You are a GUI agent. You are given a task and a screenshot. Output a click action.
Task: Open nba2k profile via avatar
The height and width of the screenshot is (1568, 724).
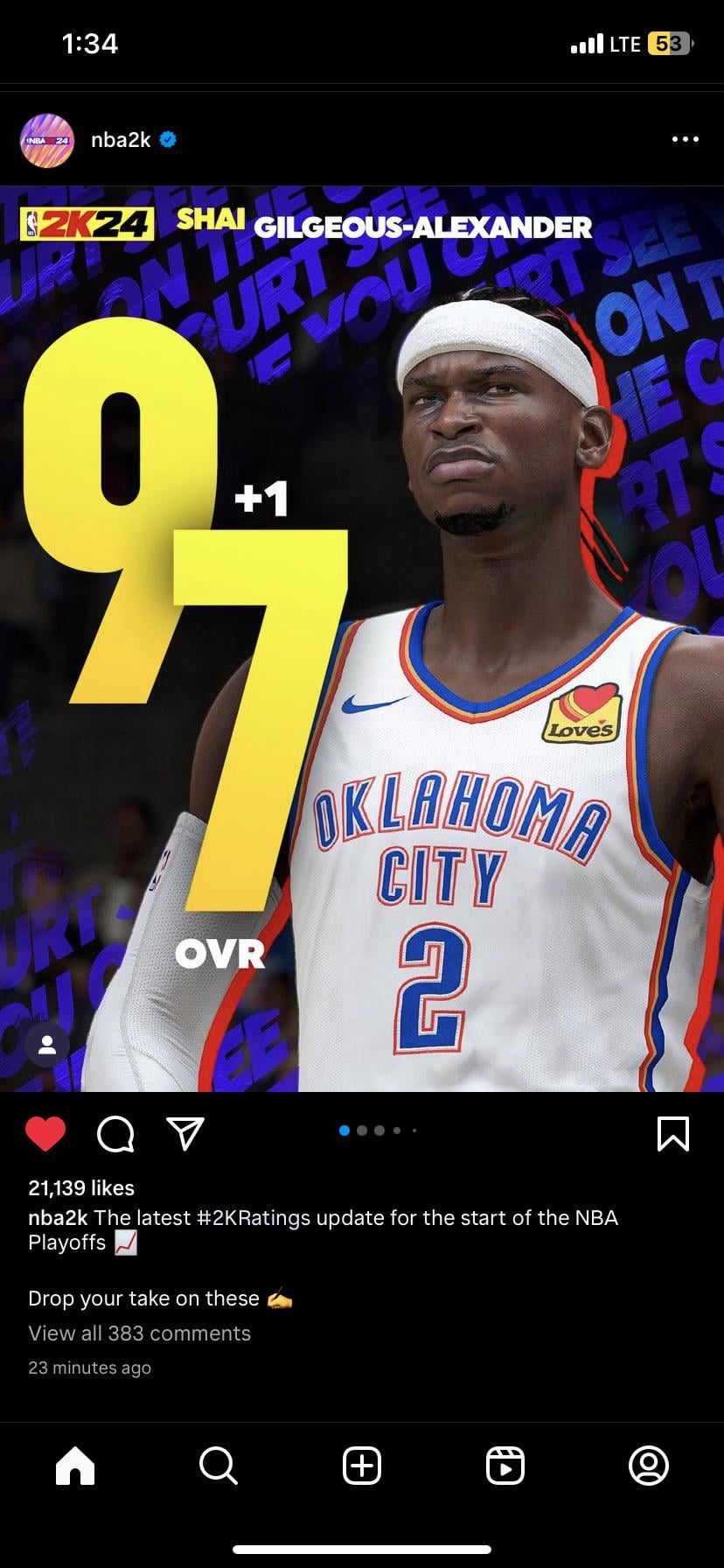[x=47, y=140]
